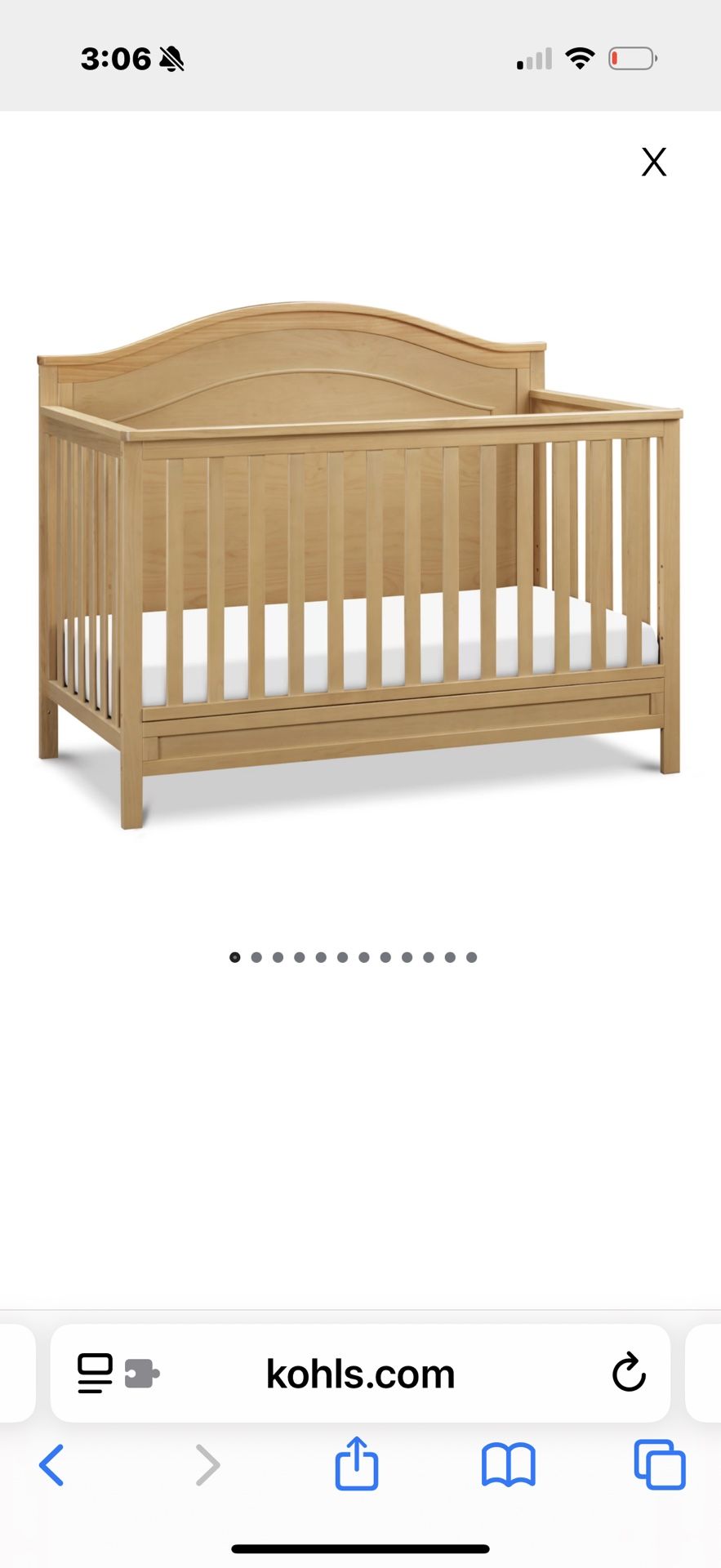Show all open Safari tabs
This screenshot has height=1568, width=721.
(660, 1464)
